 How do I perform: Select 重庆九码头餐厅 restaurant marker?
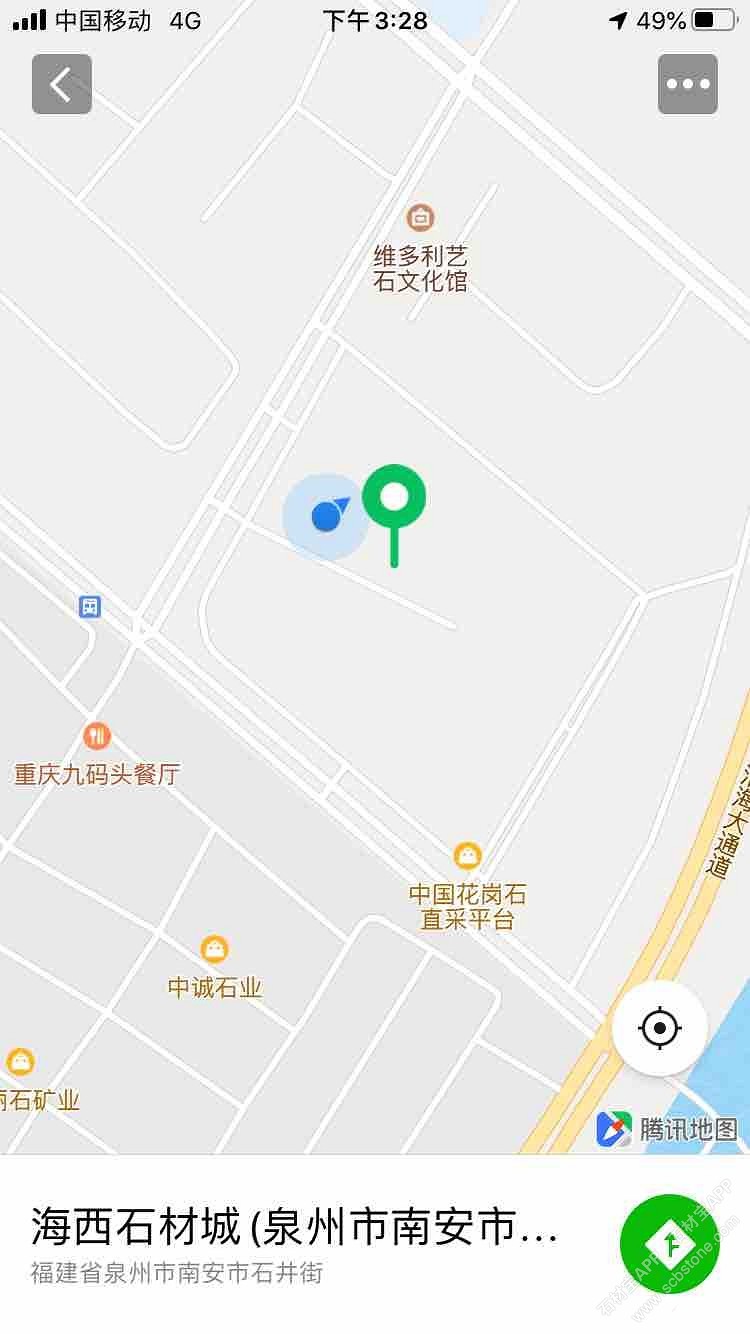pyautogui.click(x=97, y=737)
